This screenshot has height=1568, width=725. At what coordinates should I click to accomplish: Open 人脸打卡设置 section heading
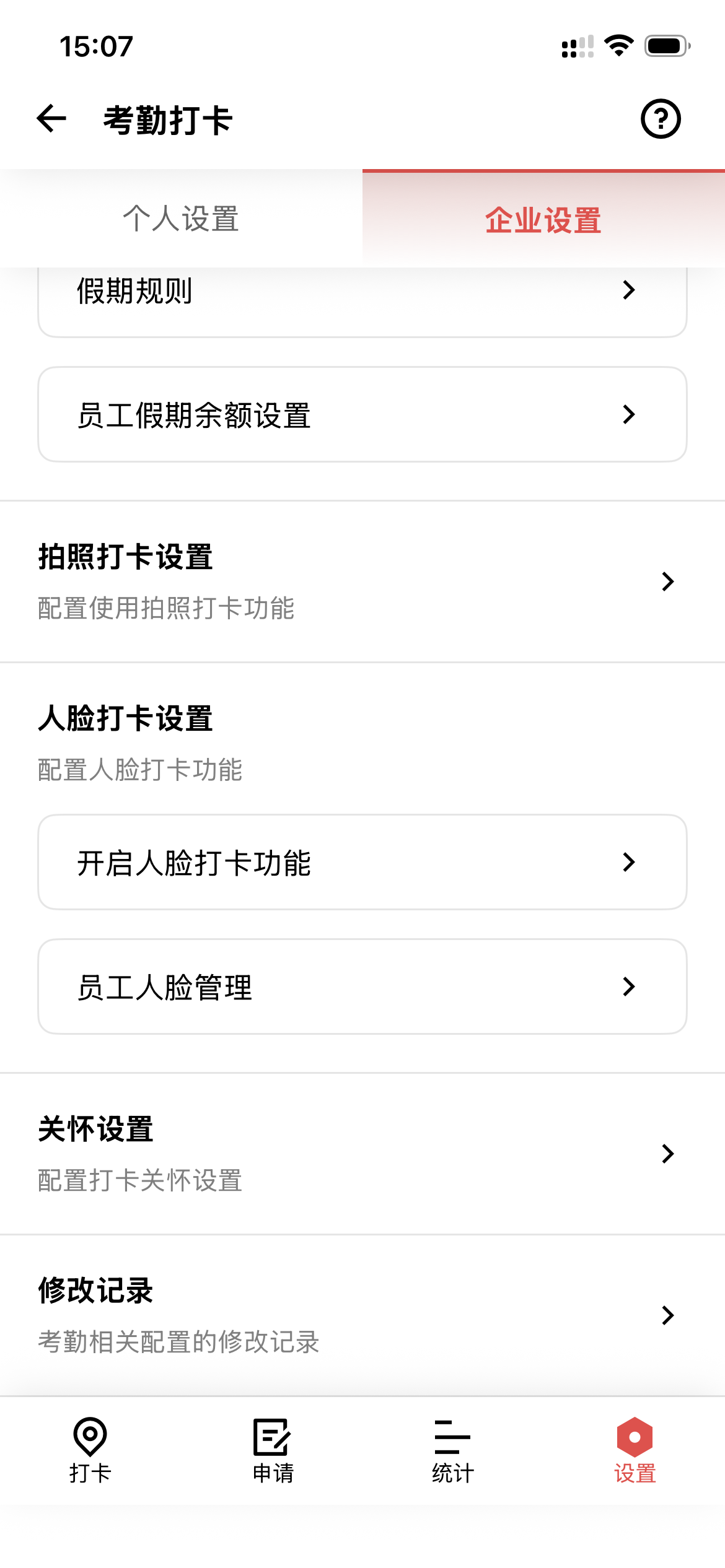click(126, 720)
